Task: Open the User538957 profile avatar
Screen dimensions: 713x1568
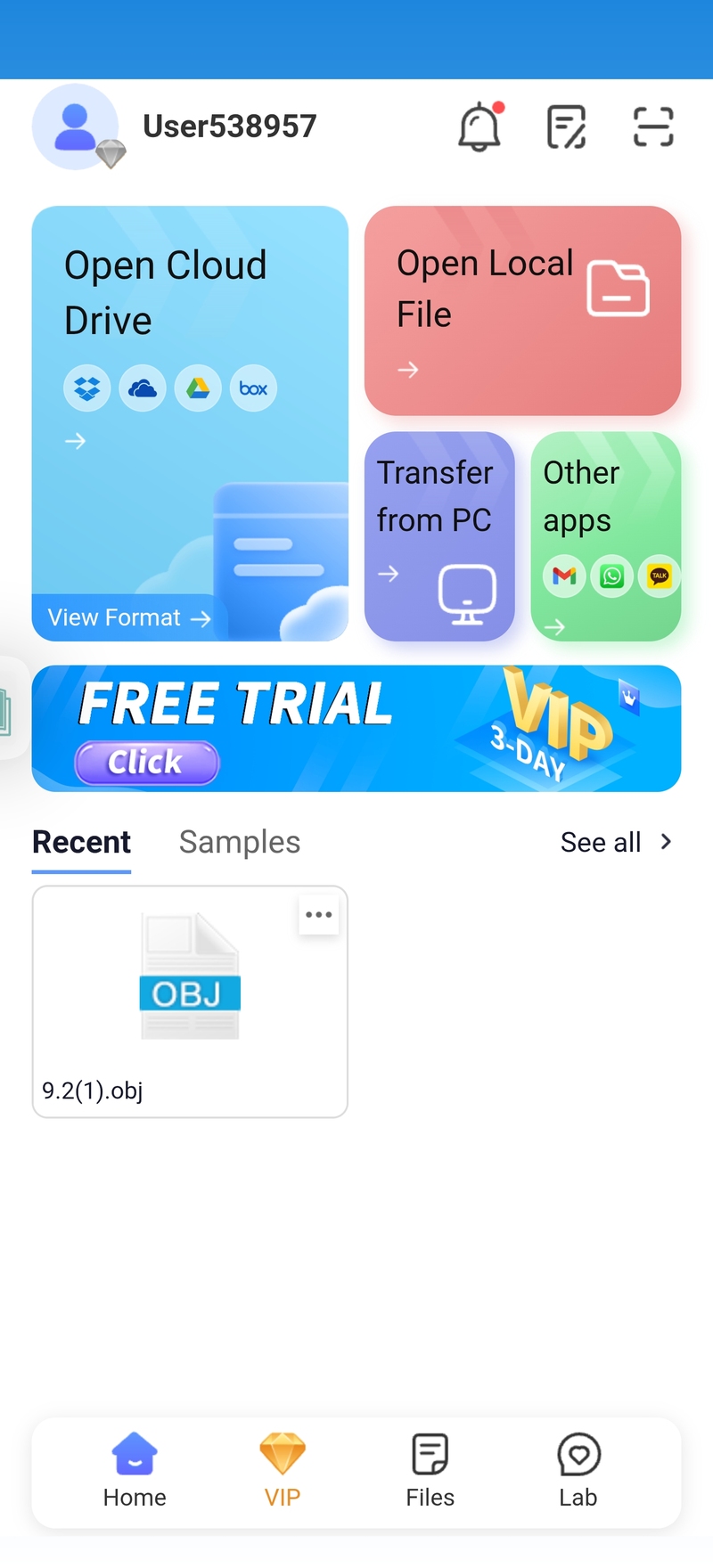Action: (76, 127)
